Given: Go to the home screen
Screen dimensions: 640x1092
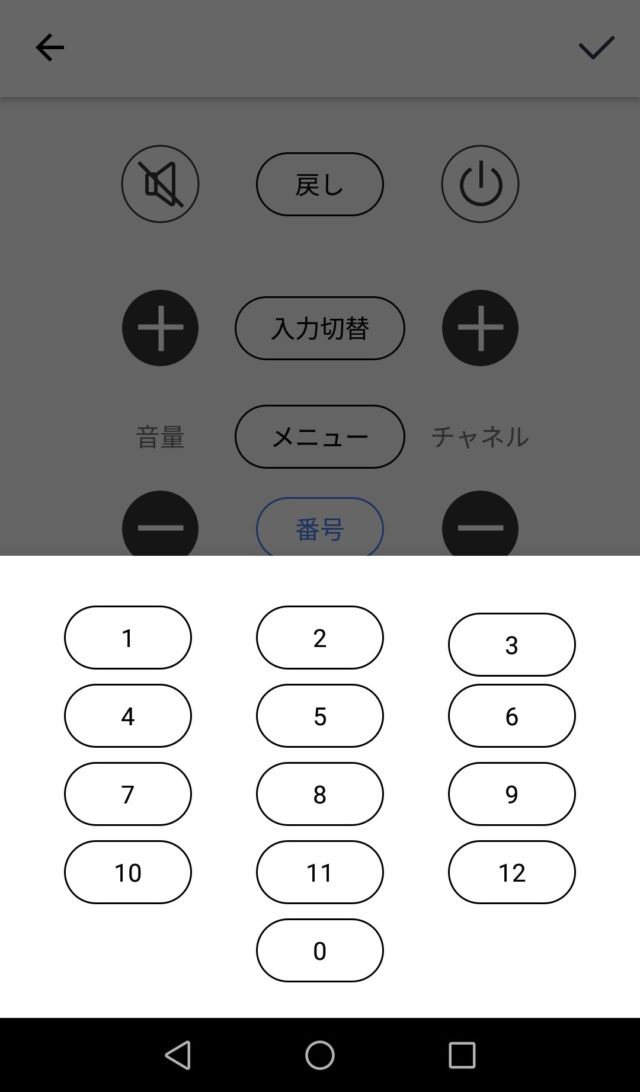Looking at the screenshot, I should tap(320, 1055).
